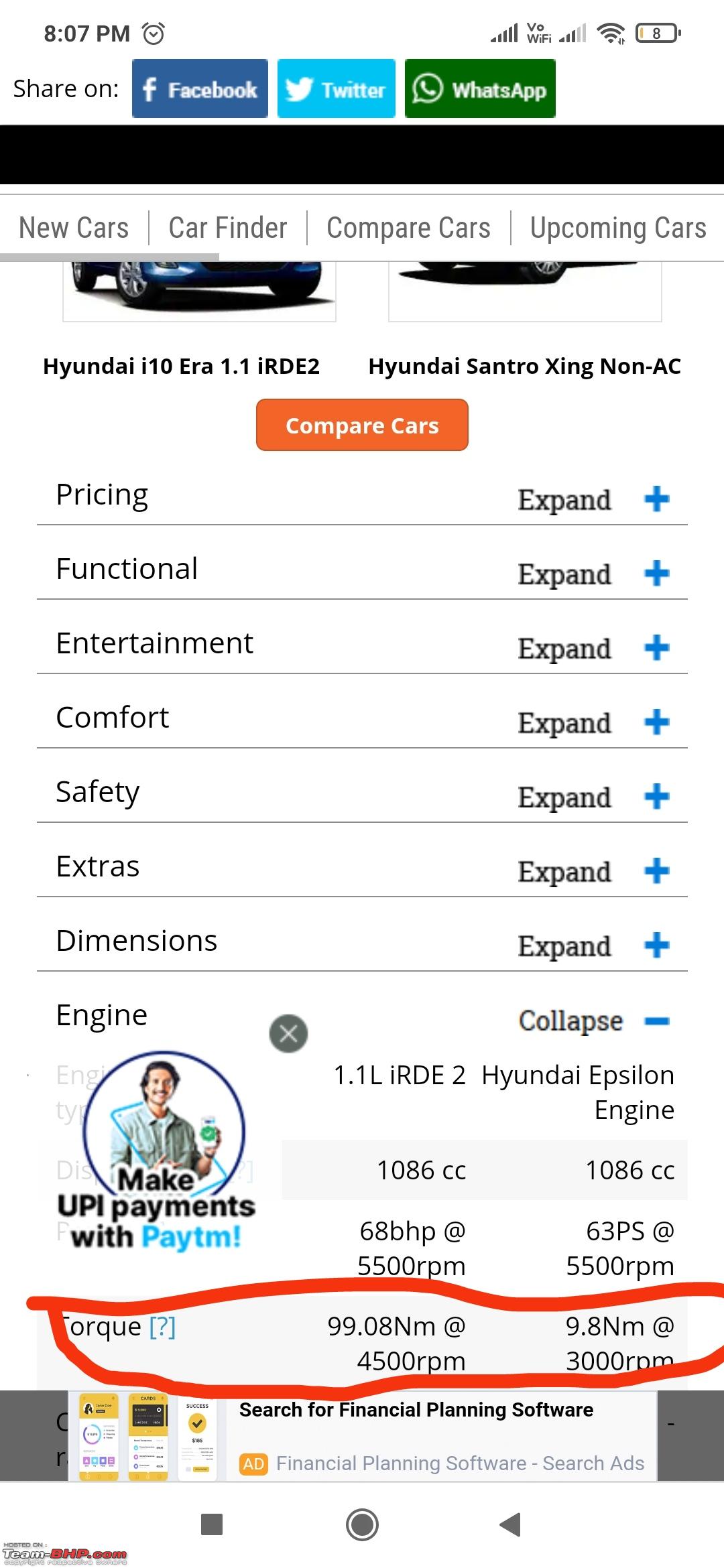This screenshot has width=724, height=1568.
Task: Collapse the Engine section
Action: (x=593, y=1021)
